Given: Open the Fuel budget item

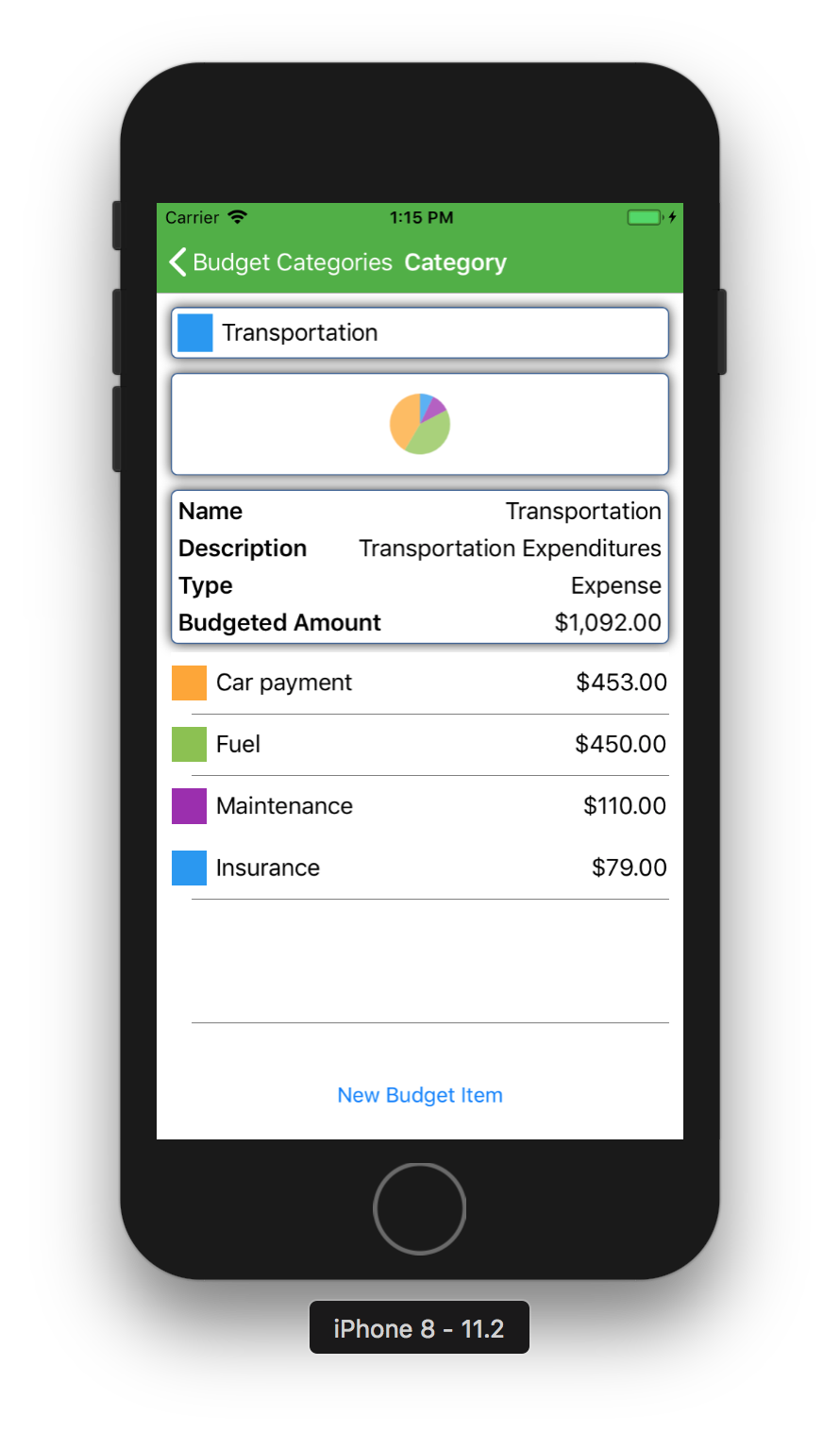Looking at the screenshot, I should [x=420, y=744].
